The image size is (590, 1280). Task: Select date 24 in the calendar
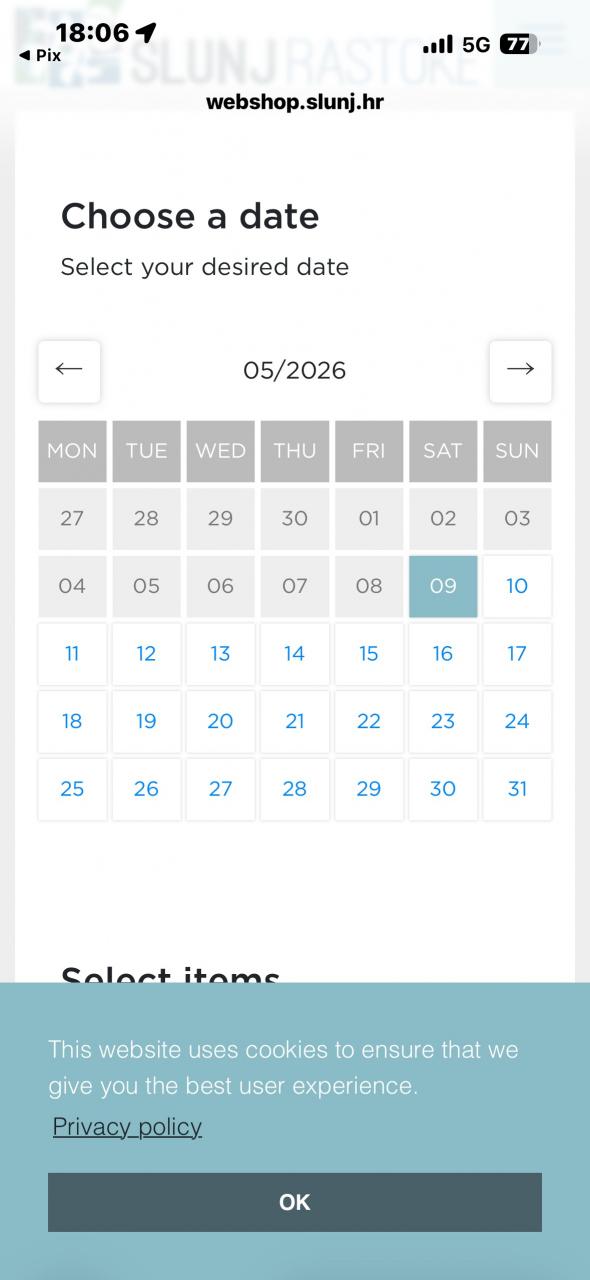(x=517, y=721)
